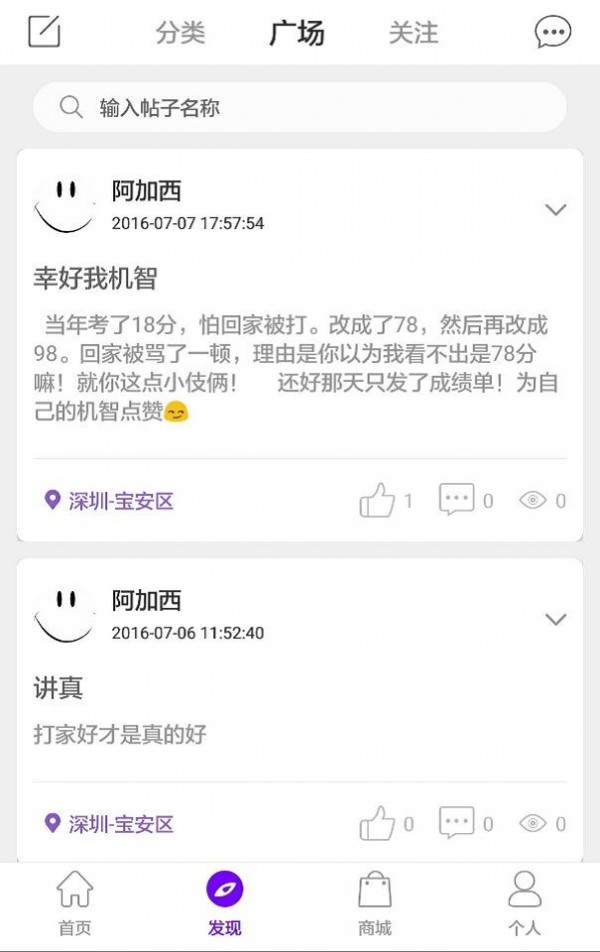Tap the 输入帖子名称 search field
The width and height of the screenshot is (600, 952).
300,108
